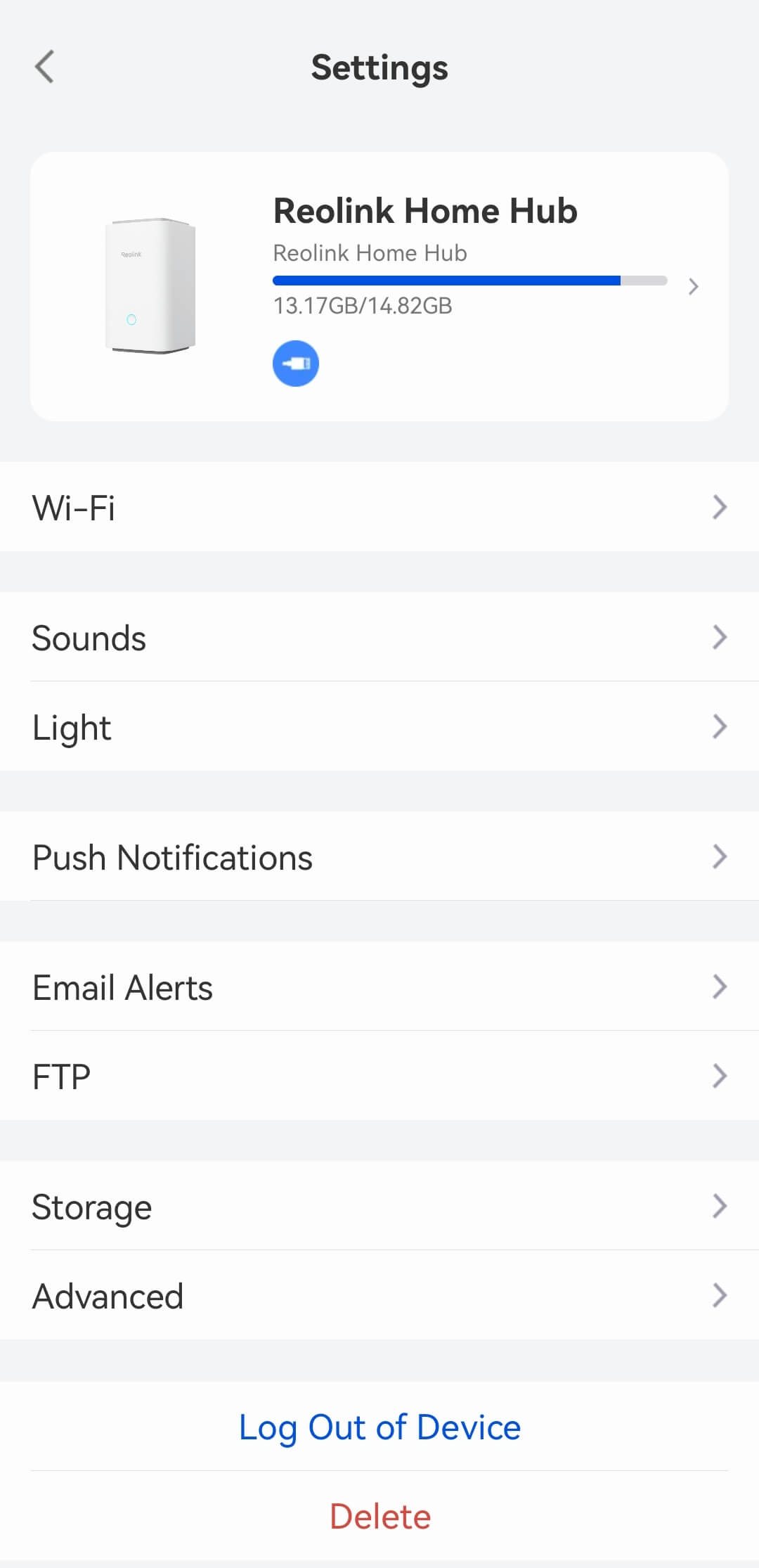Expand the device info card chevron
This screenshot has width=759, height=1568.
[693, 287]
